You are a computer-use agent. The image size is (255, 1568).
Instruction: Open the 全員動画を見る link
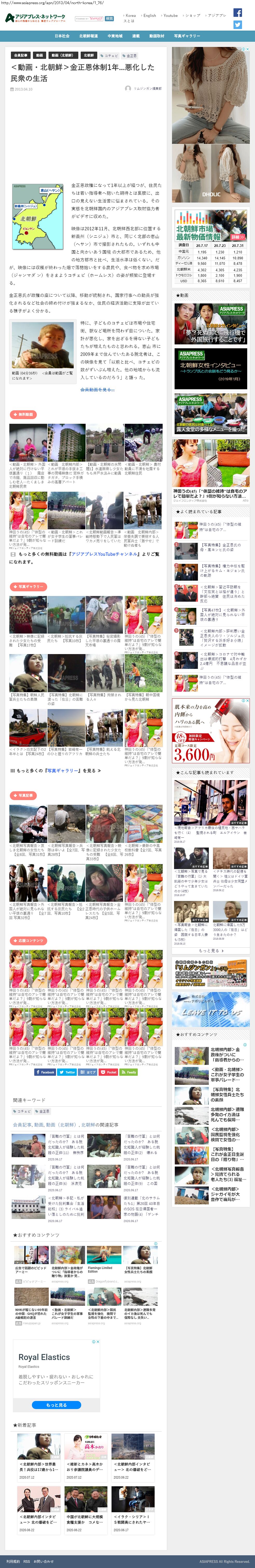97,390
